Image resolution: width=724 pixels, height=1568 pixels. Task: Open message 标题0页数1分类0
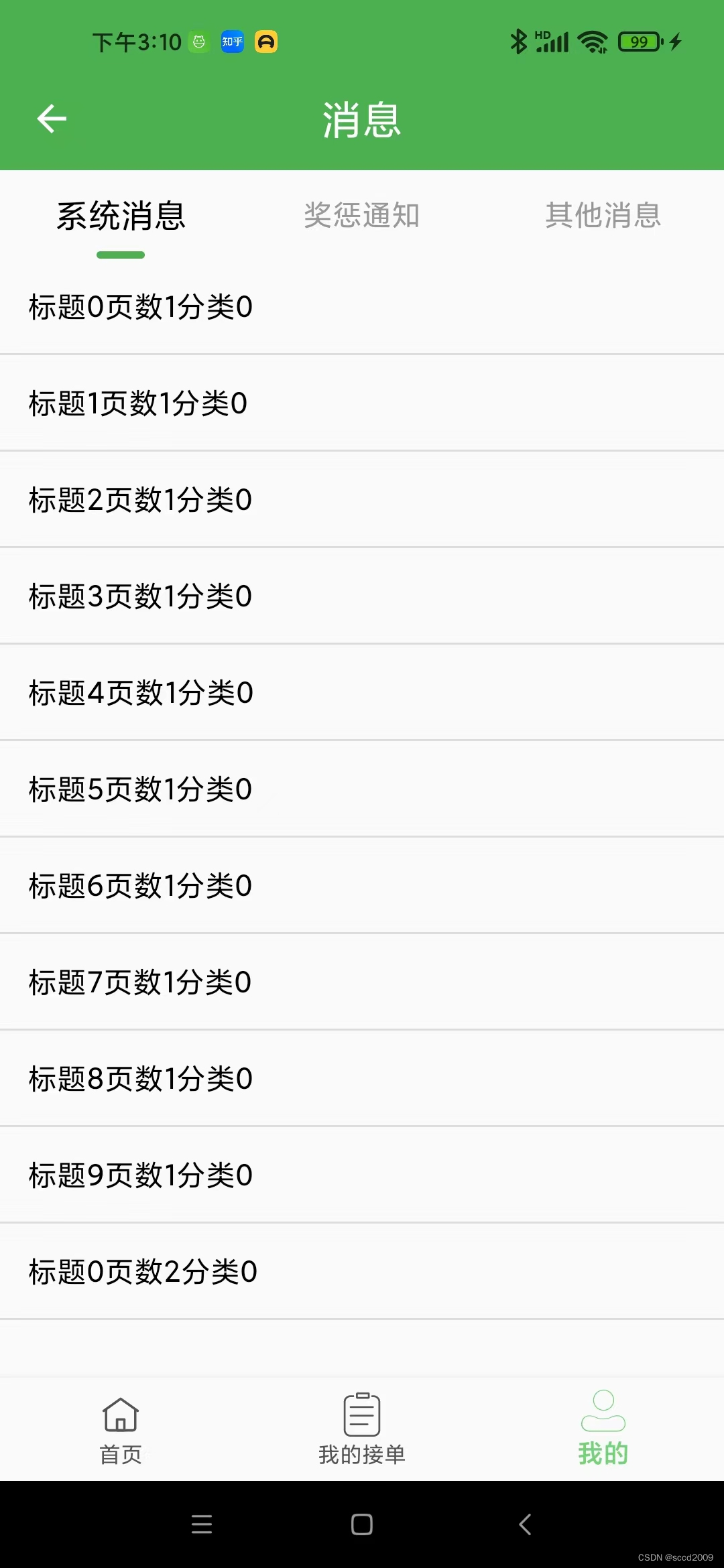[x=362, y=307]
